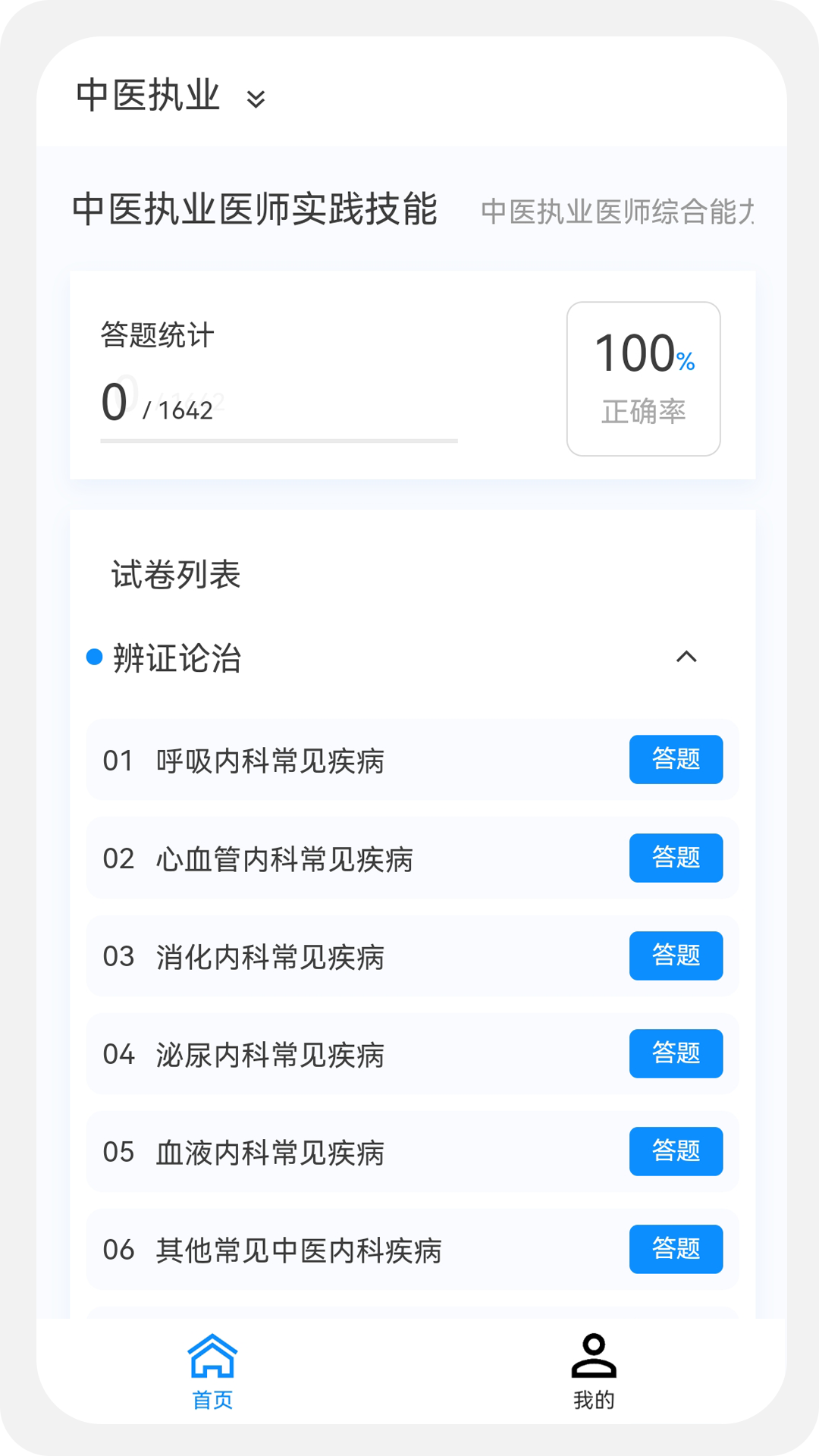This screenshot has height=1456, width=819.
Task: Tap the home icon in bottom navigation
Action: coord(213,1360)
